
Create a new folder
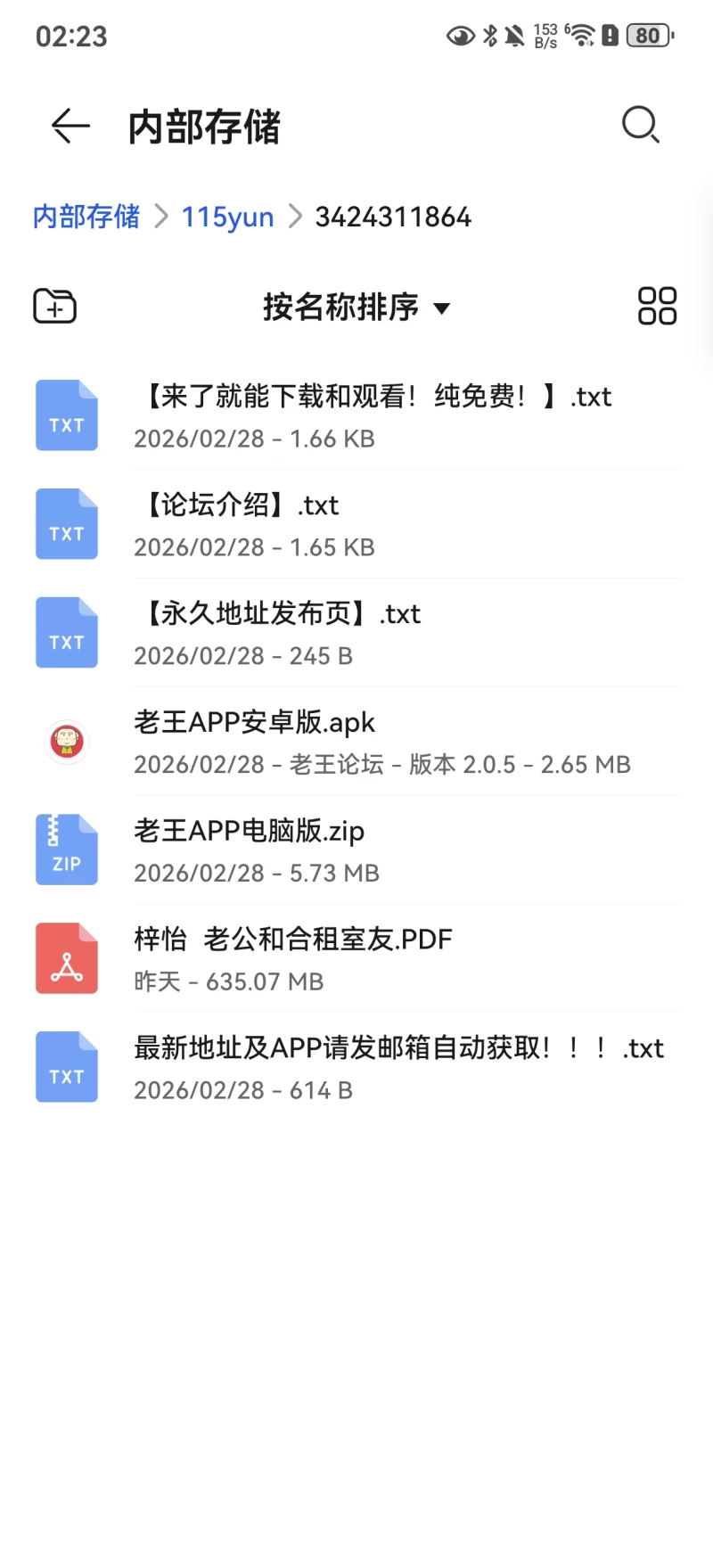click(x=54, y=307)
